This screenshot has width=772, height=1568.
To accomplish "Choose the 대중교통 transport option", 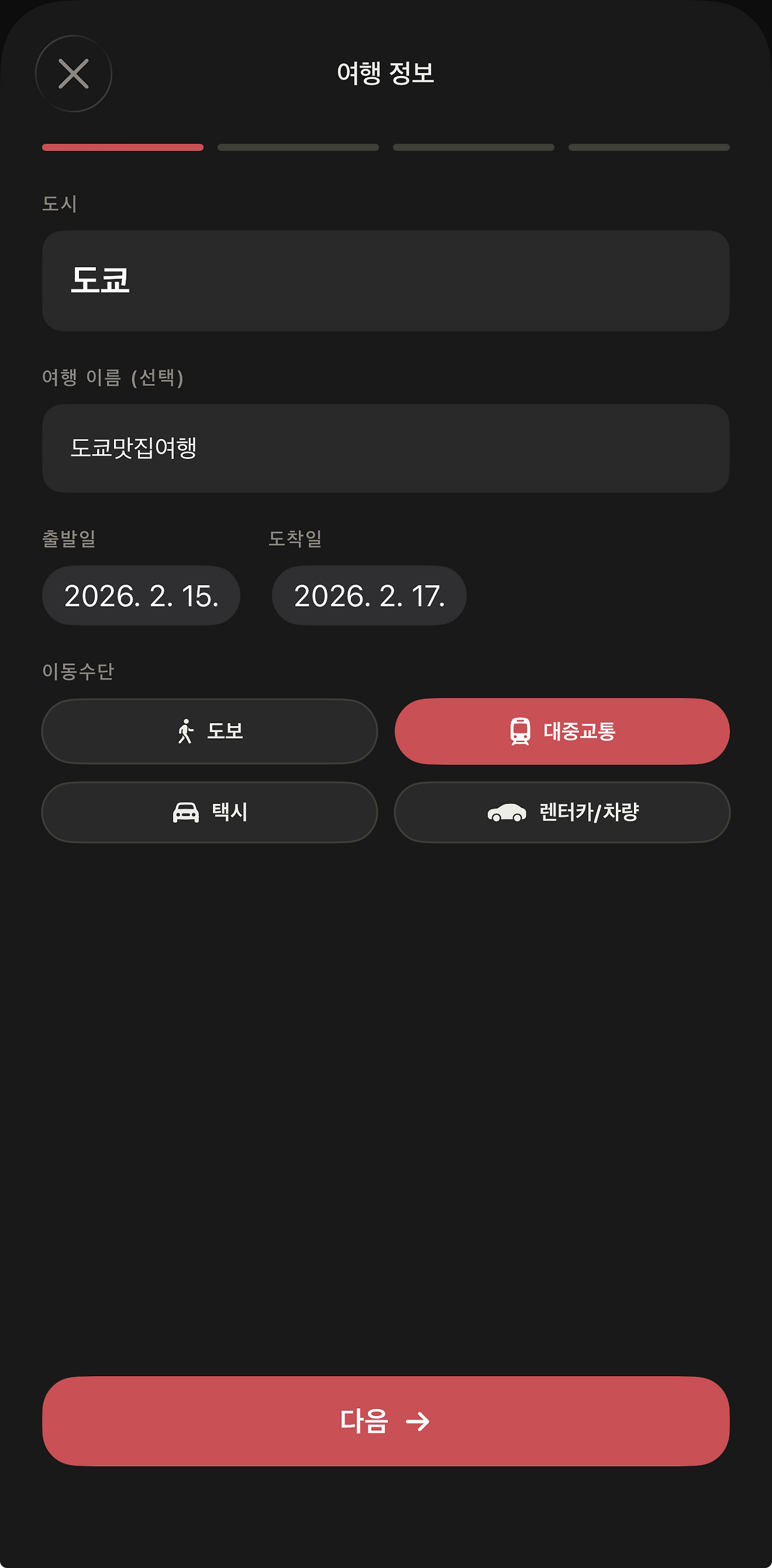I will click(562, 731).
